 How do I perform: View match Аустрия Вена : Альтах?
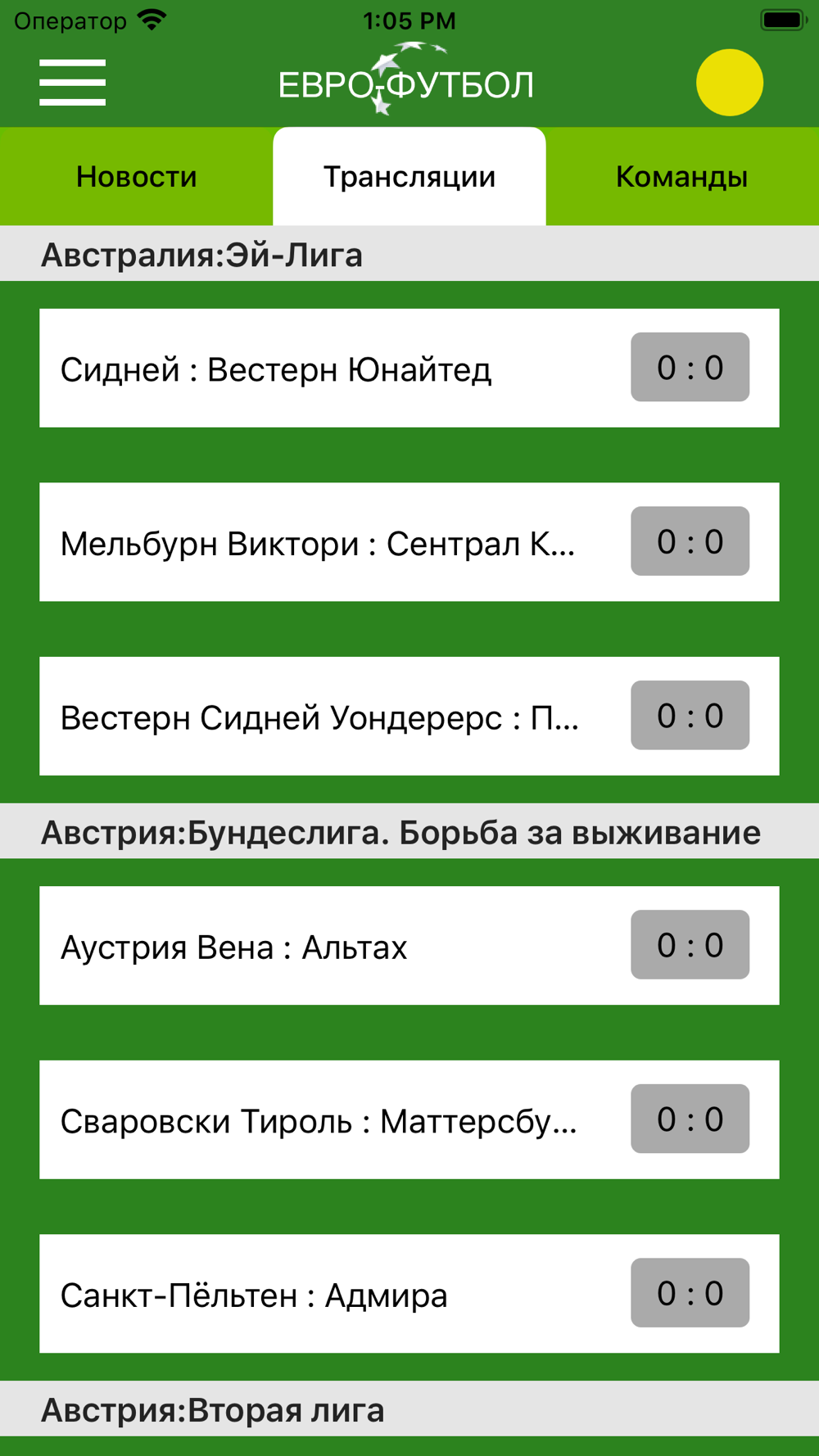[x=409, y=946]
